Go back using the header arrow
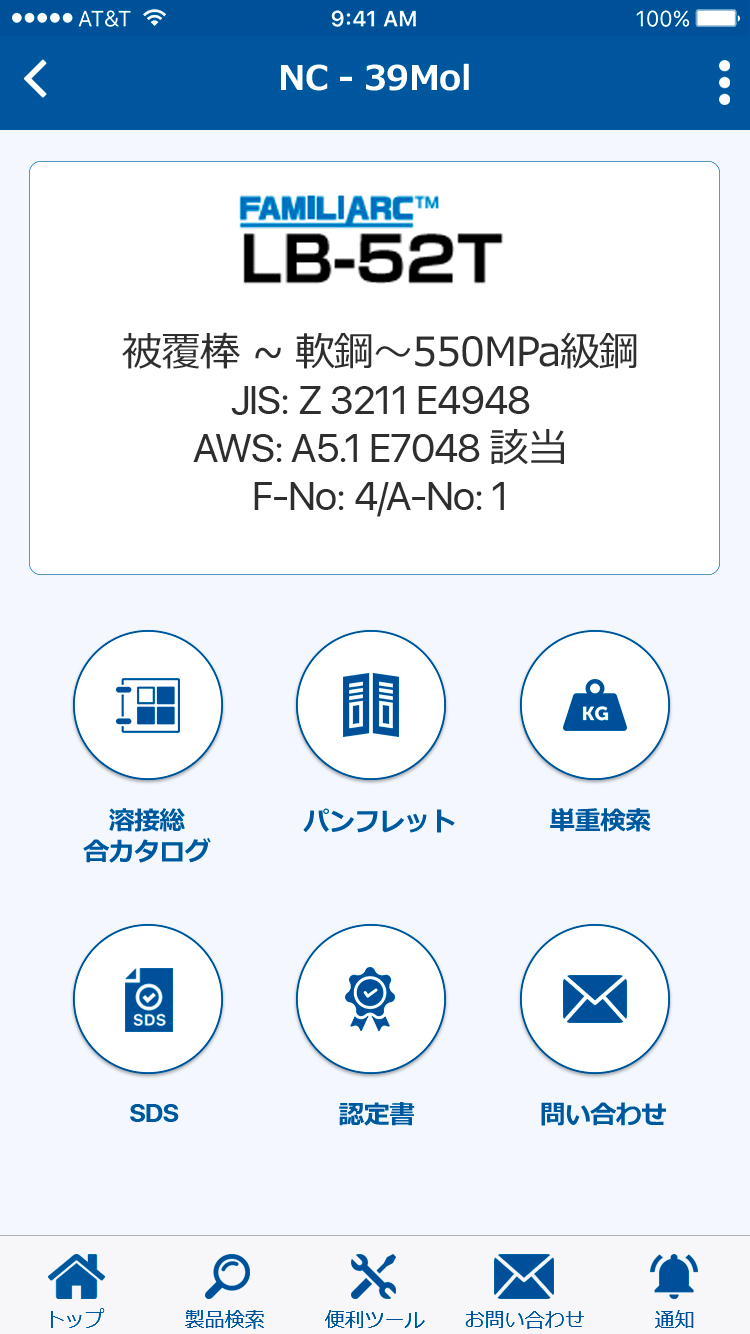750x1334 pixels. pyautogui.click(x=36, y=79)
